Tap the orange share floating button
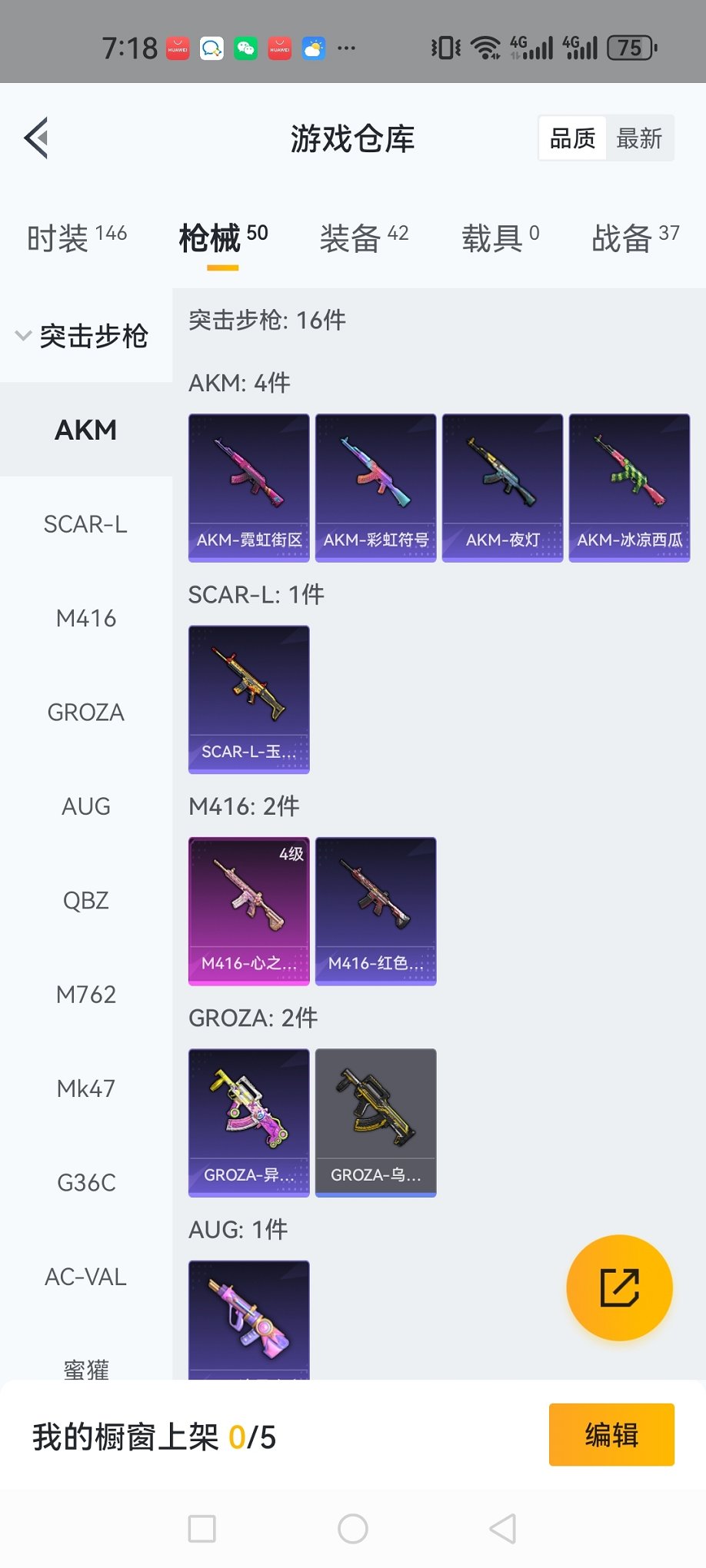706x1568 pixels. click(x=619, y=1287)
